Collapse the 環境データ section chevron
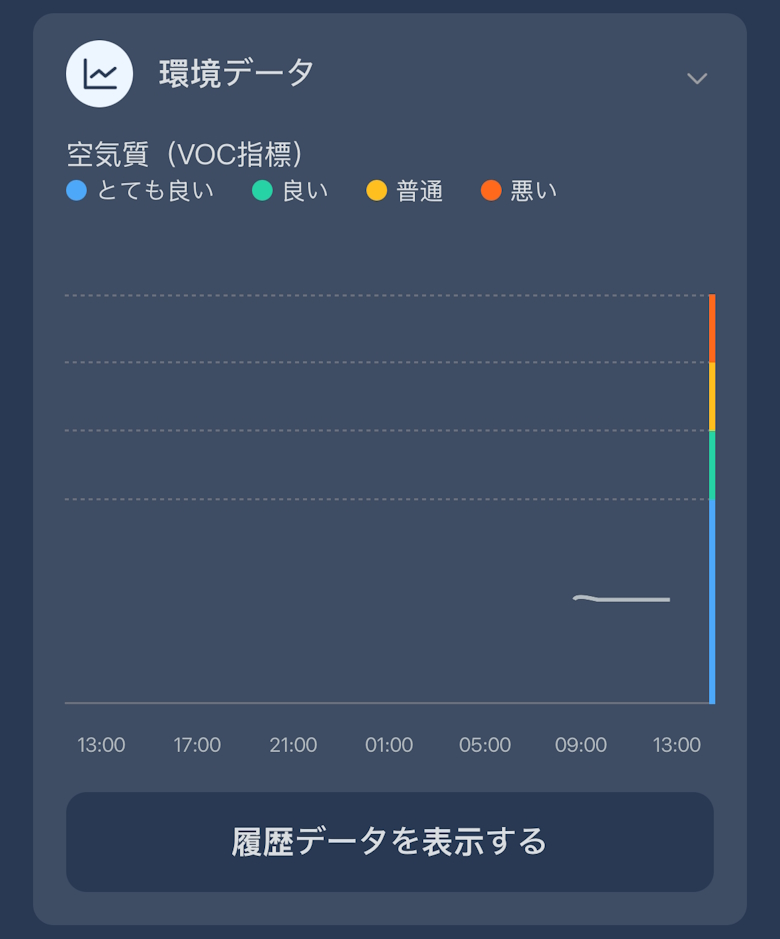The image size is (780, 939). [x=697, y=78]
